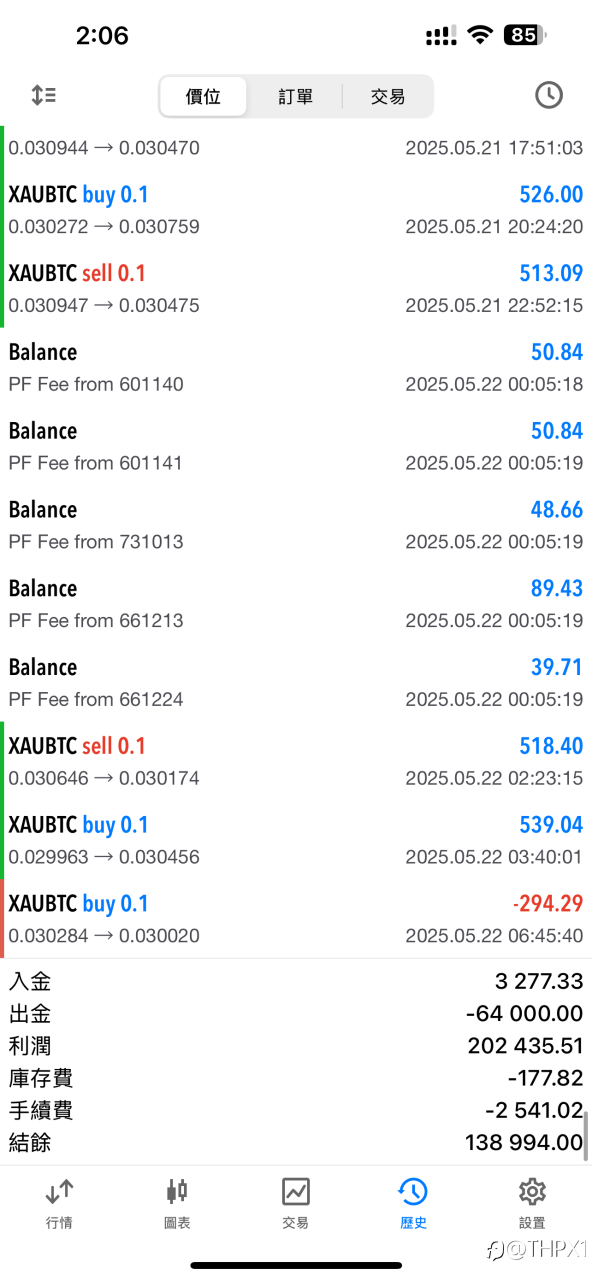Viewport: 592px width, 1280px height.
Task: Open the 交易 tab in bottom bar
Action: click(x=295, y=1203)
